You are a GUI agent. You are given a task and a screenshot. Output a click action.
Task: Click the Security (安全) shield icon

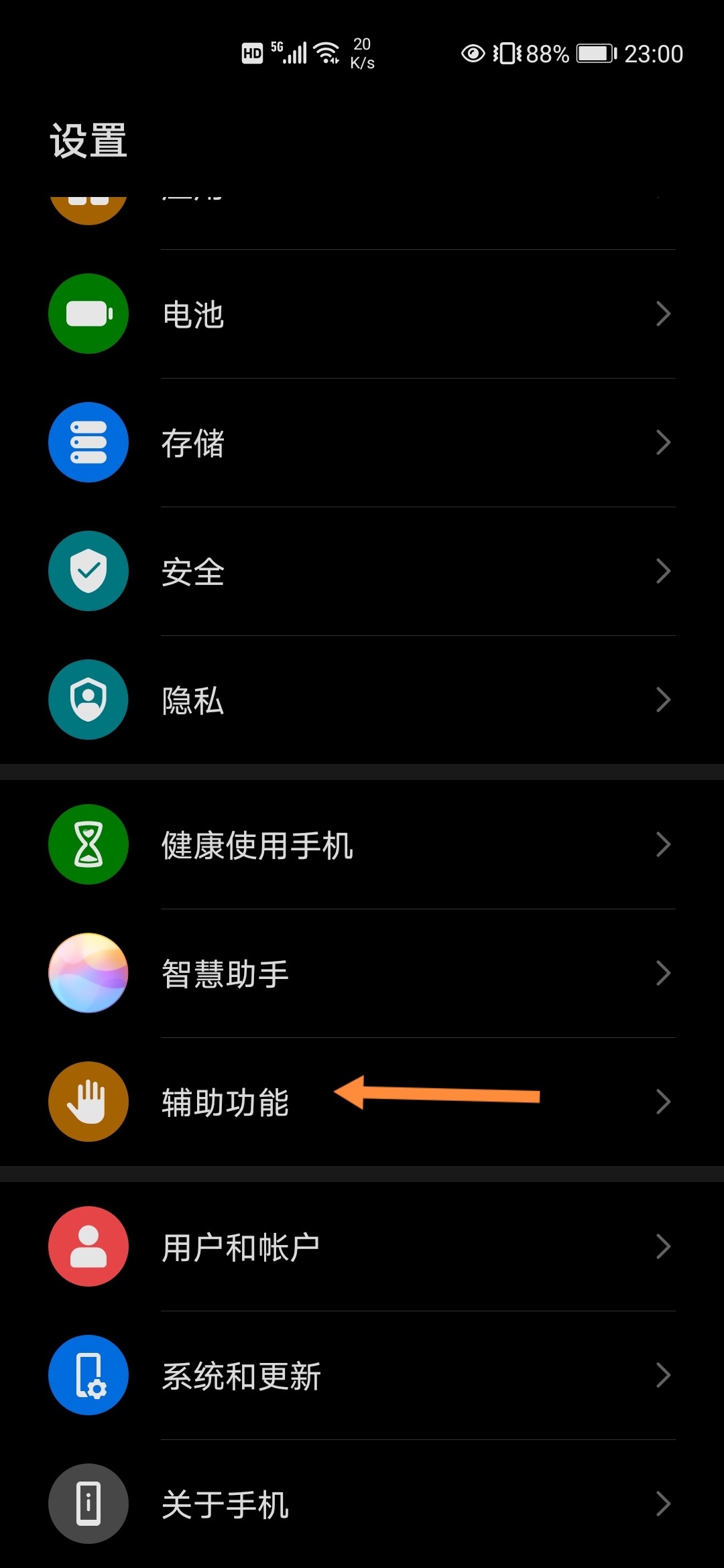(x=88, y=570)
